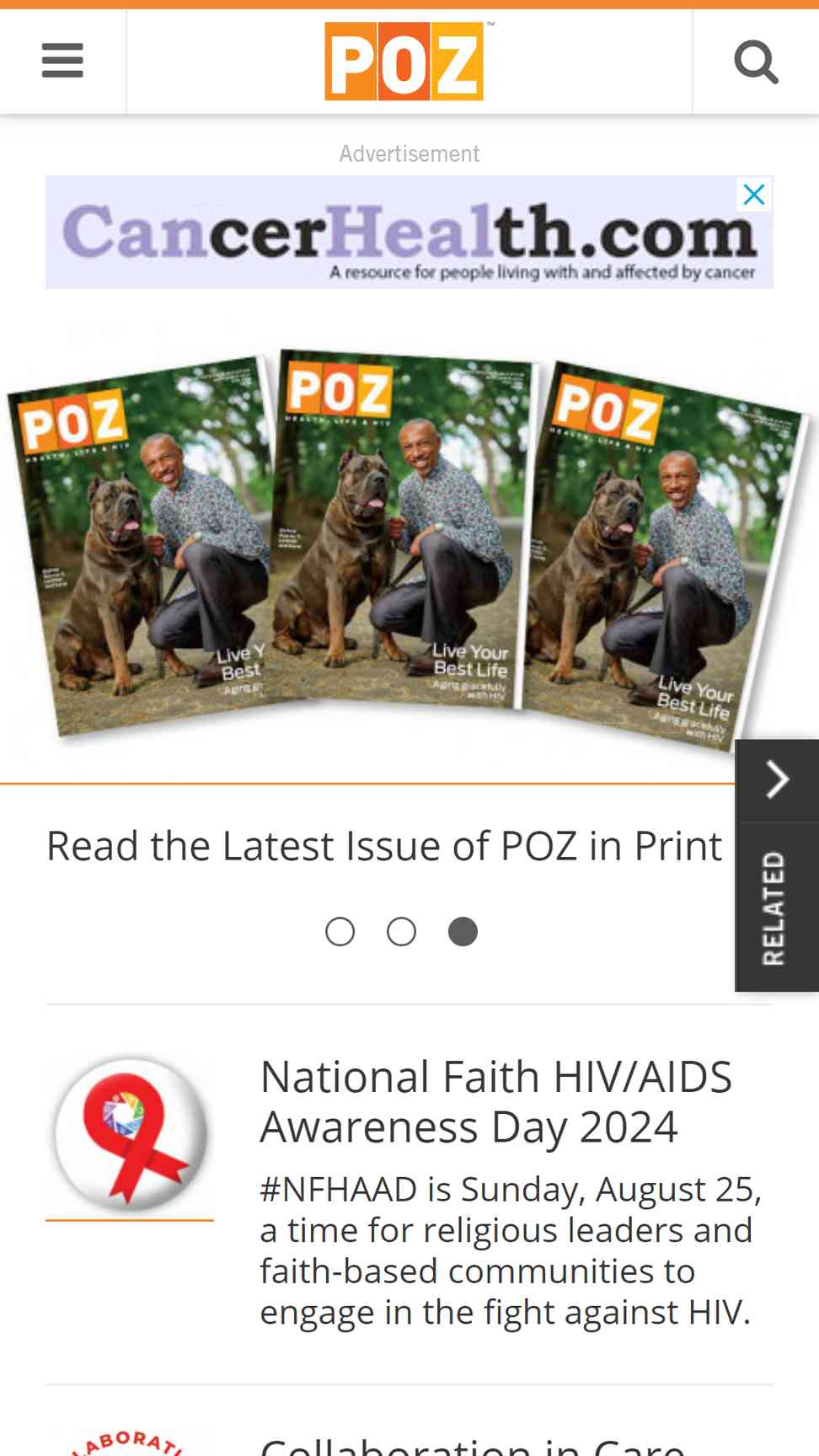Screen dimensions: 819x1456
Task: Close the CancerHealth.com advertisement
Action: 754,195
